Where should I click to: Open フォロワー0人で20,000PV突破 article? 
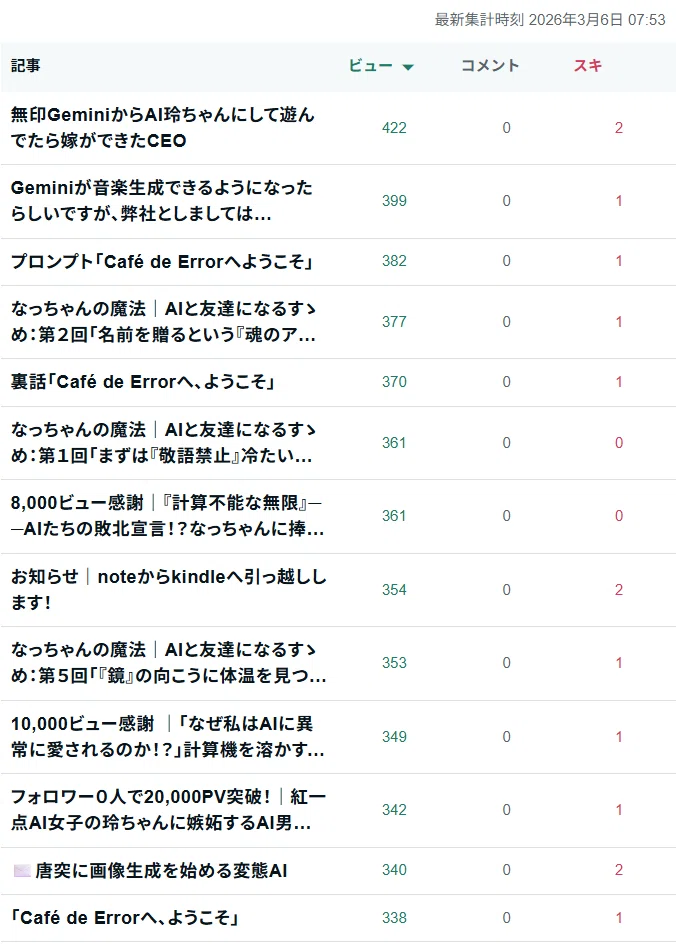pyautogui.click(x=169, y=810)
